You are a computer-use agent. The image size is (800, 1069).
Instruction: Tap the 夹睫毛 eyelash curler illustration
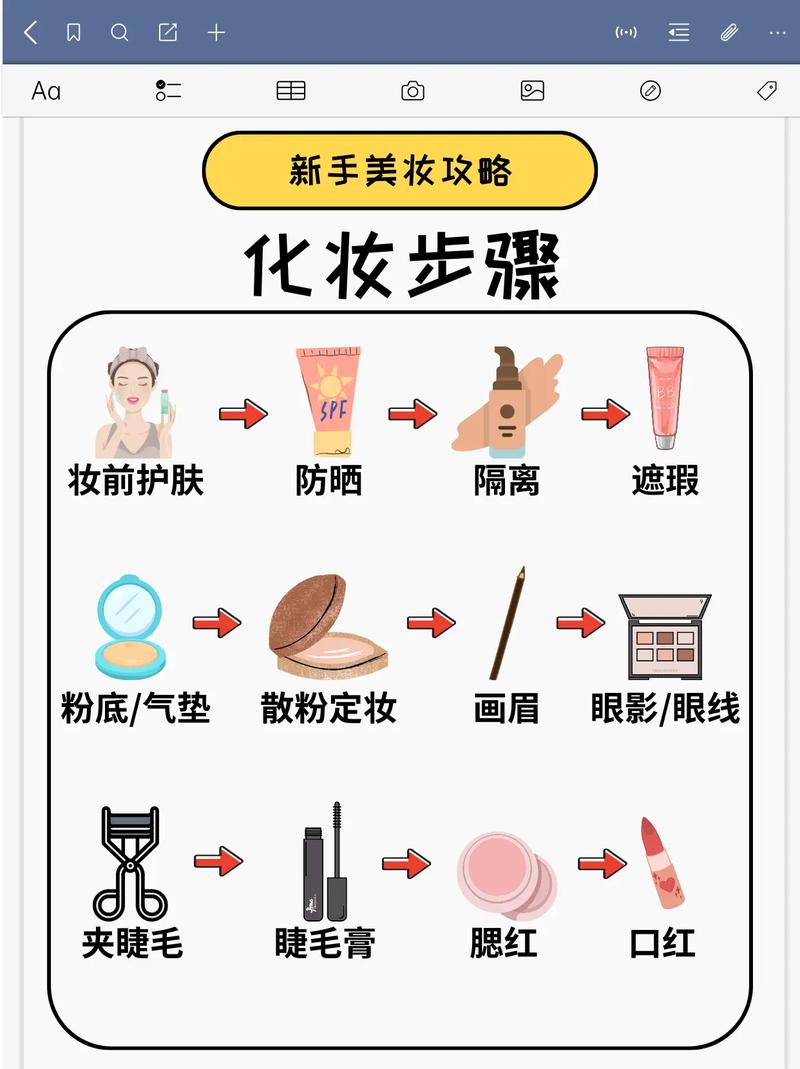[131, 860]
